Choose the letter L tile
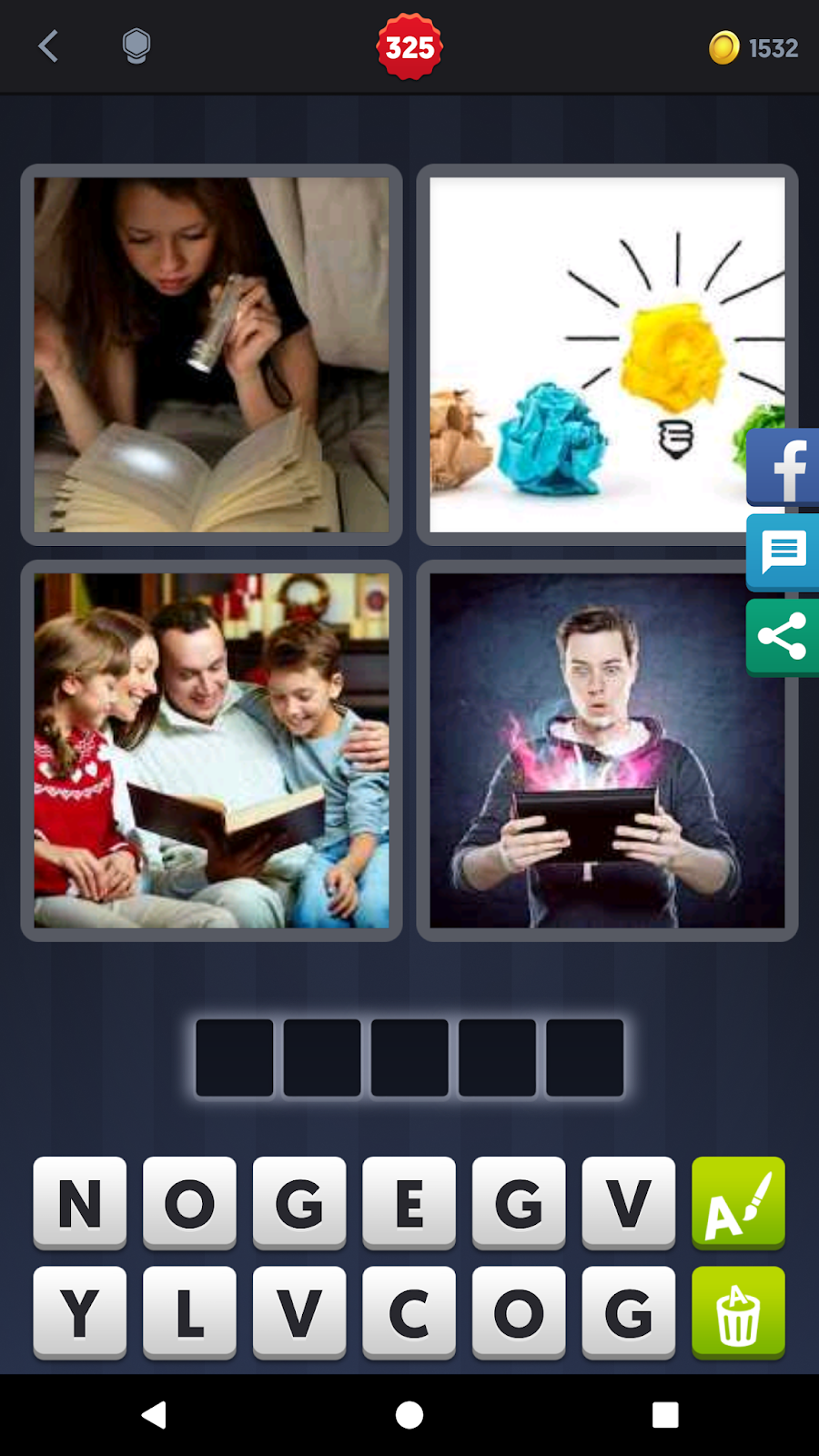This screenshot has height=1456, width=819. click(x=189, y=1312)
